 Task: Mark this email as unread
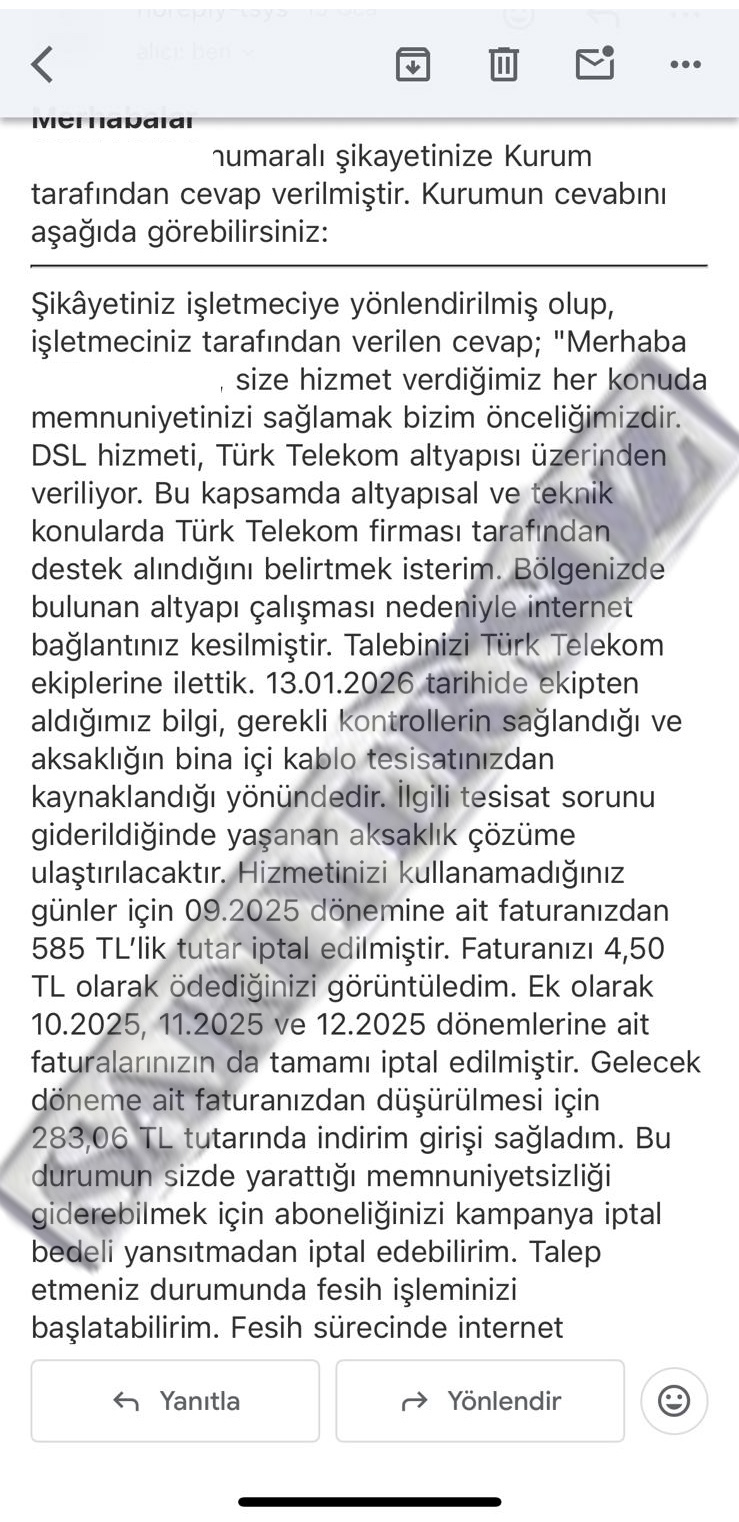coord(595,63)
